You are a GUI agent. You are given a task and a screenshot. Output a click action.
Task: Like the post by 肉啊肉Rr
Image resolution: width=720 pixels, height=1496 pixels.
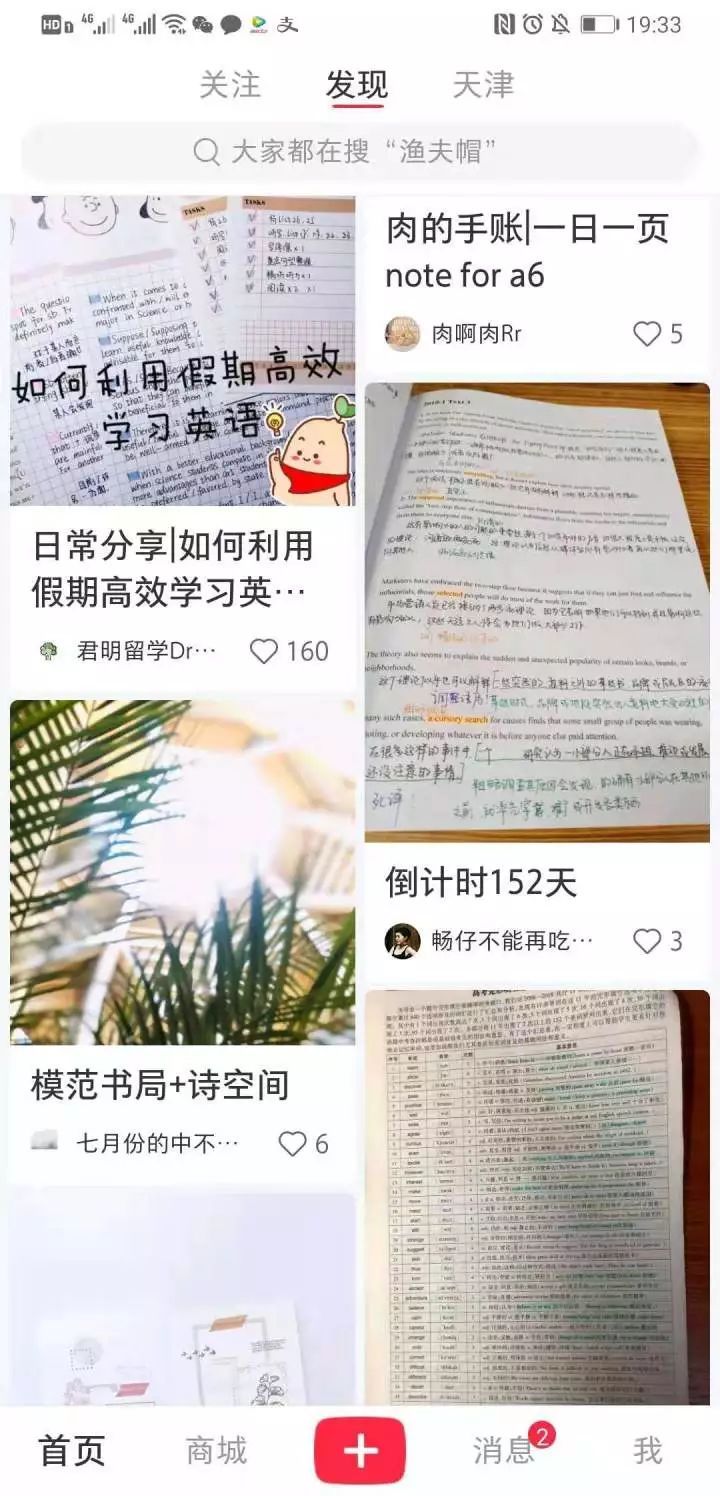point(648,334)
